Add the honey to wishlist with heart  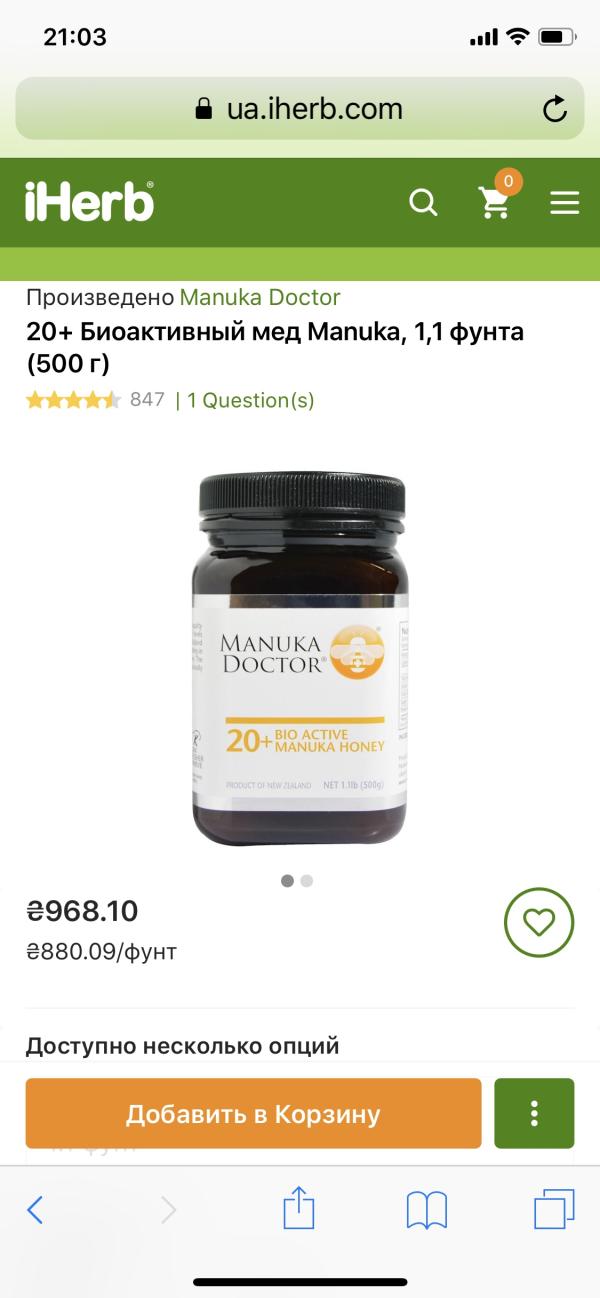point(539,923)
